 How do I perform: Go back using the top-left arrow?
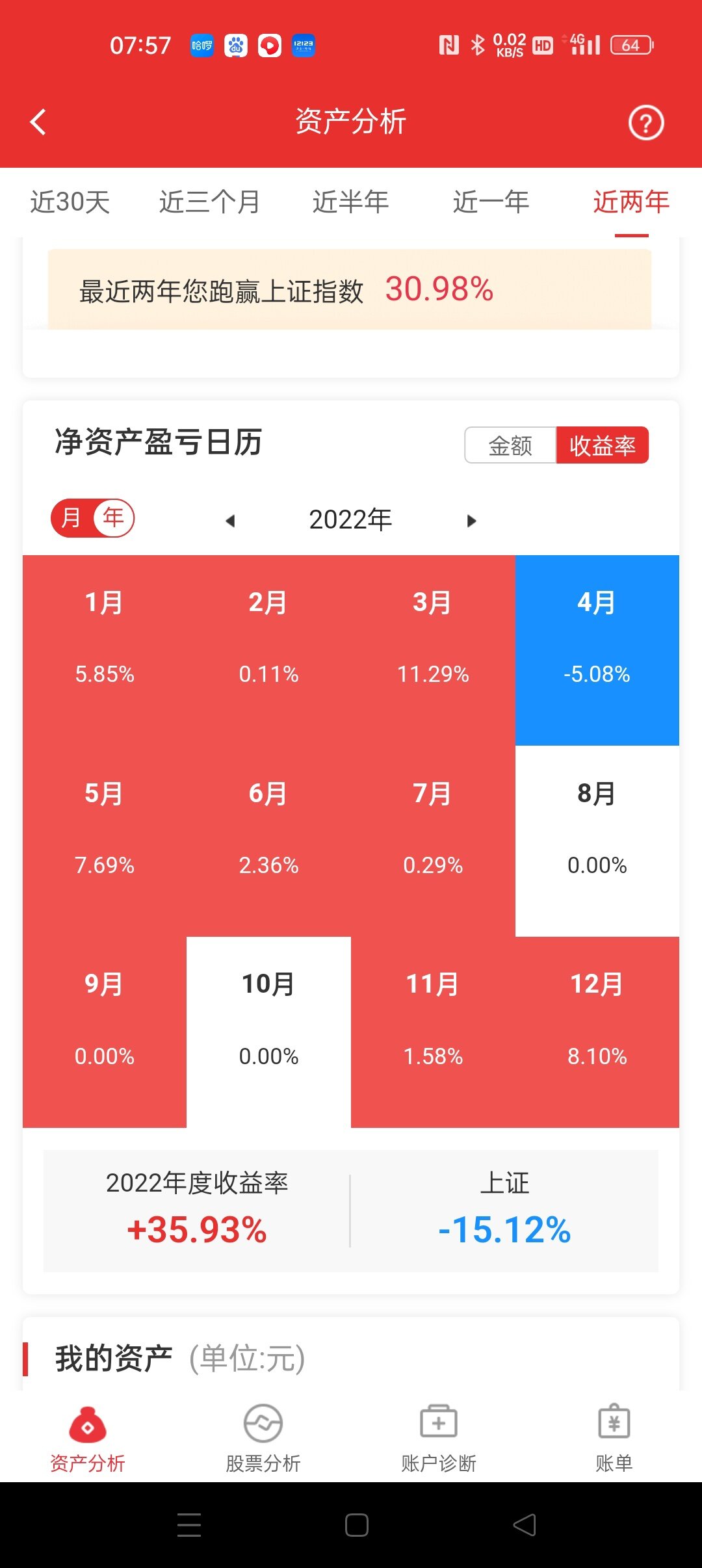38,122
